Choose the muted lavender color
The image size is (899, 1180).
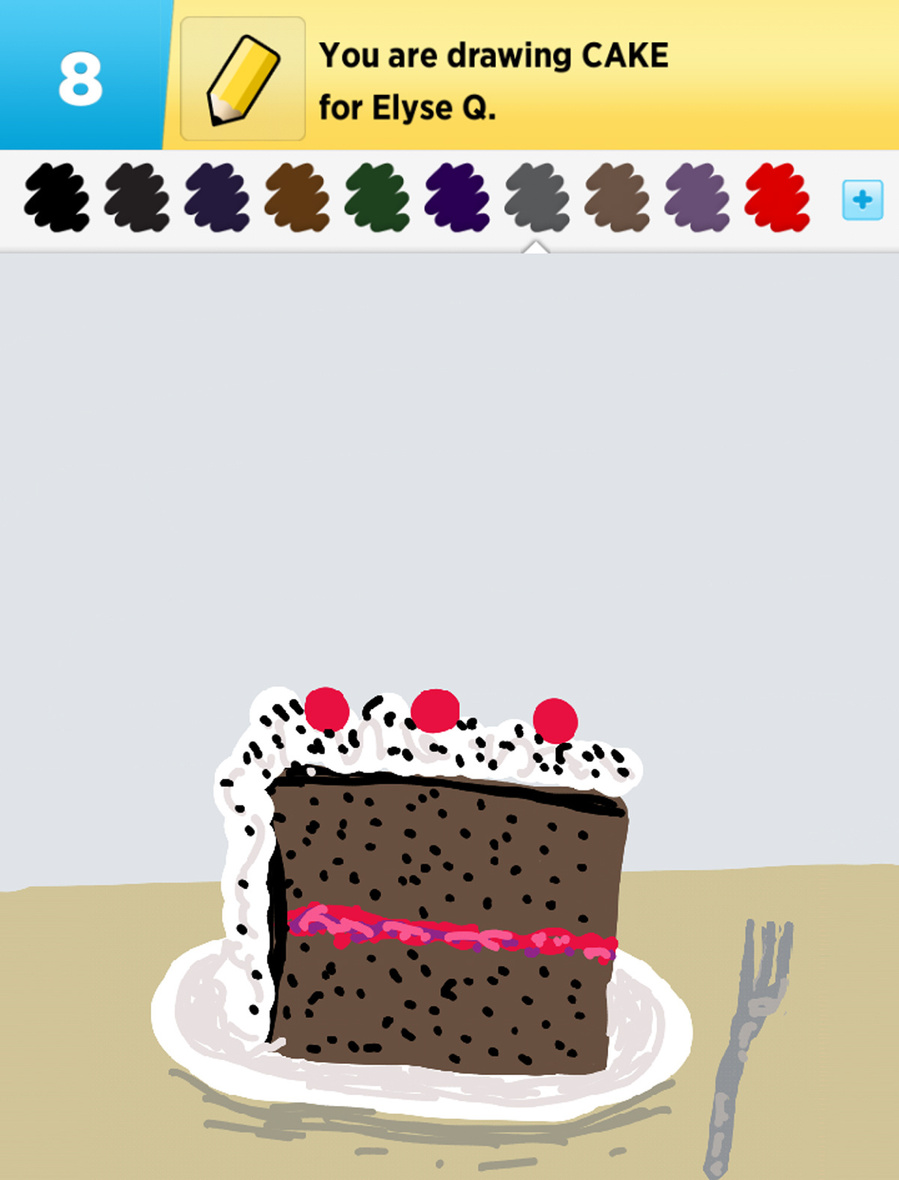(x=697, y=197)
